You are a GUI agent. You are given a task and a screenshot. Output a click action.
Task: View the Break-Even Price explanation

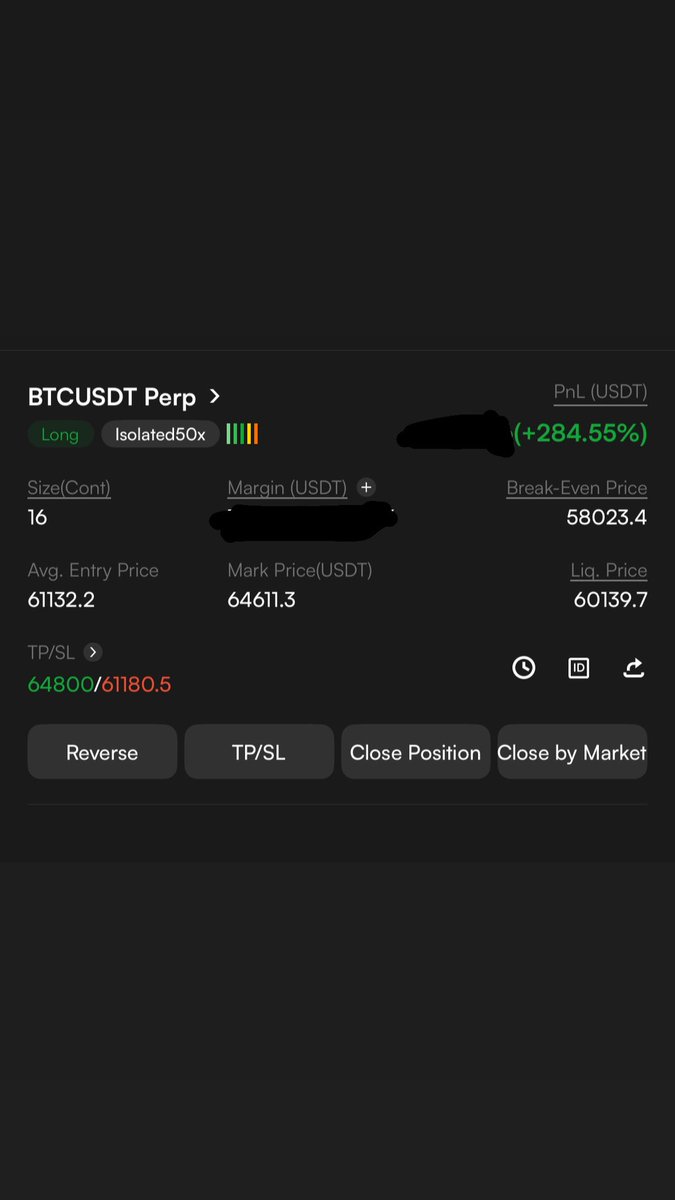coord(577,488)
